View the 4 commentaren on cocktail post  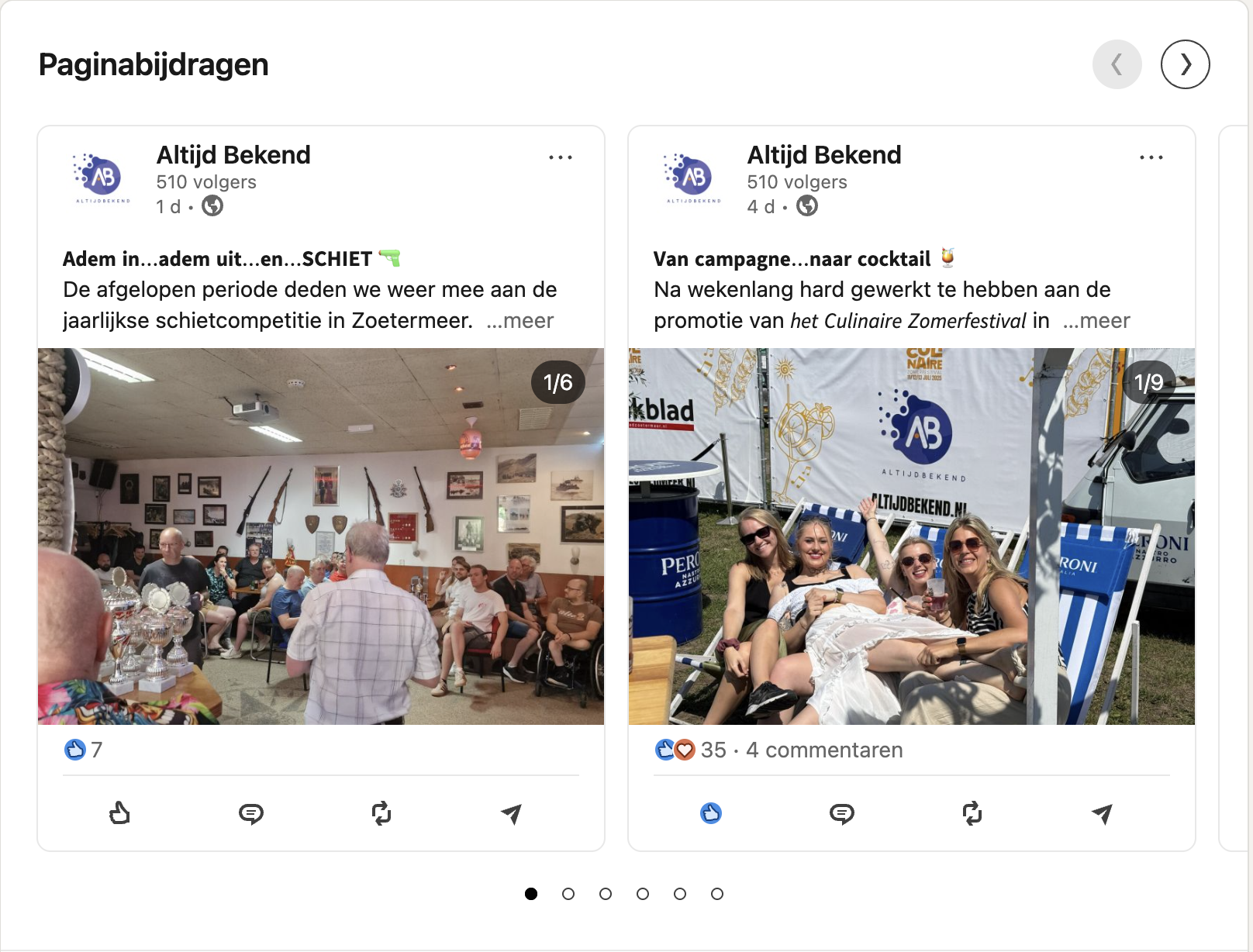pyautogui.click(x=824, y=750)
